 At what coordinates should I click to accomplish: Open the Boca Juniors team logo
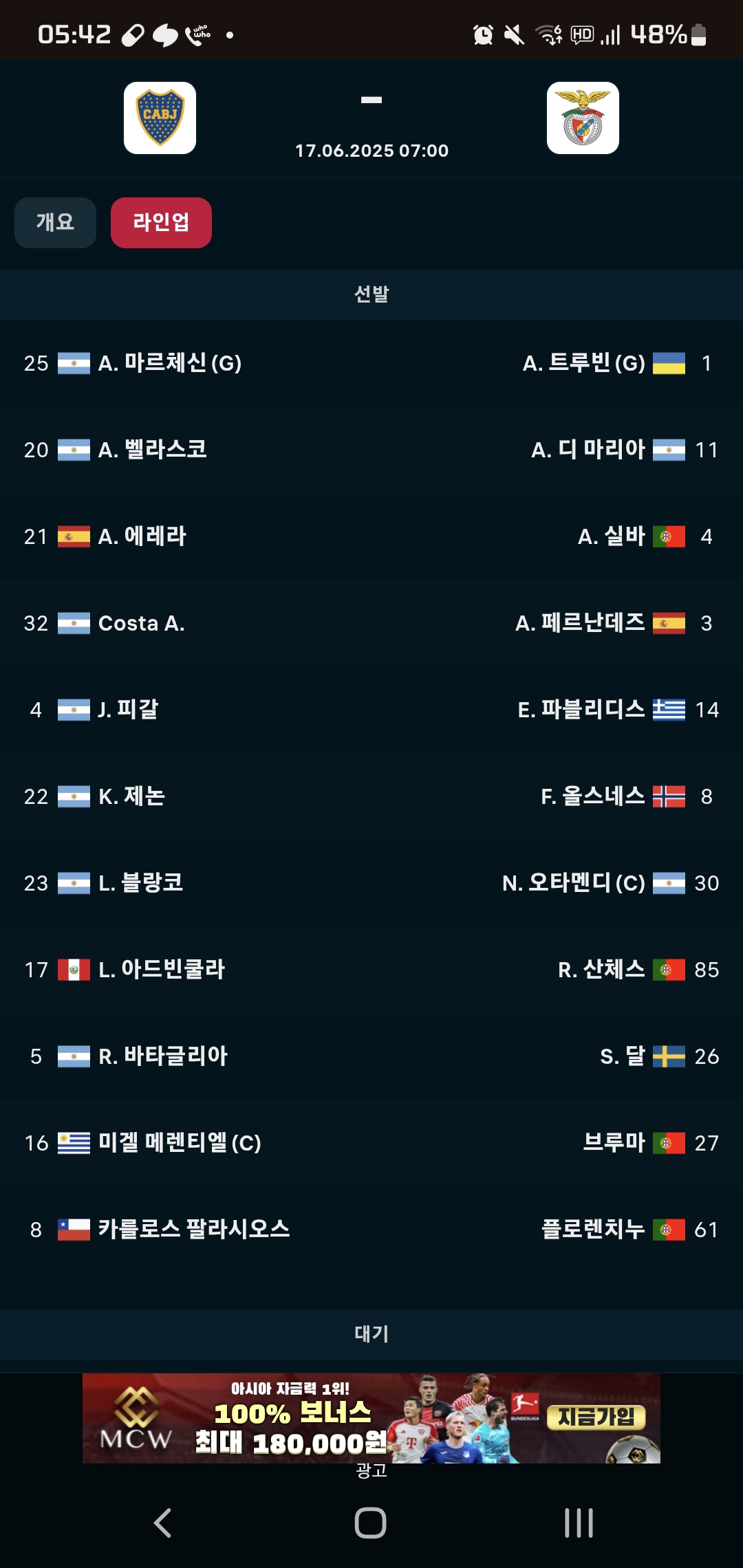pyautogui.click(x=160, y=118)
